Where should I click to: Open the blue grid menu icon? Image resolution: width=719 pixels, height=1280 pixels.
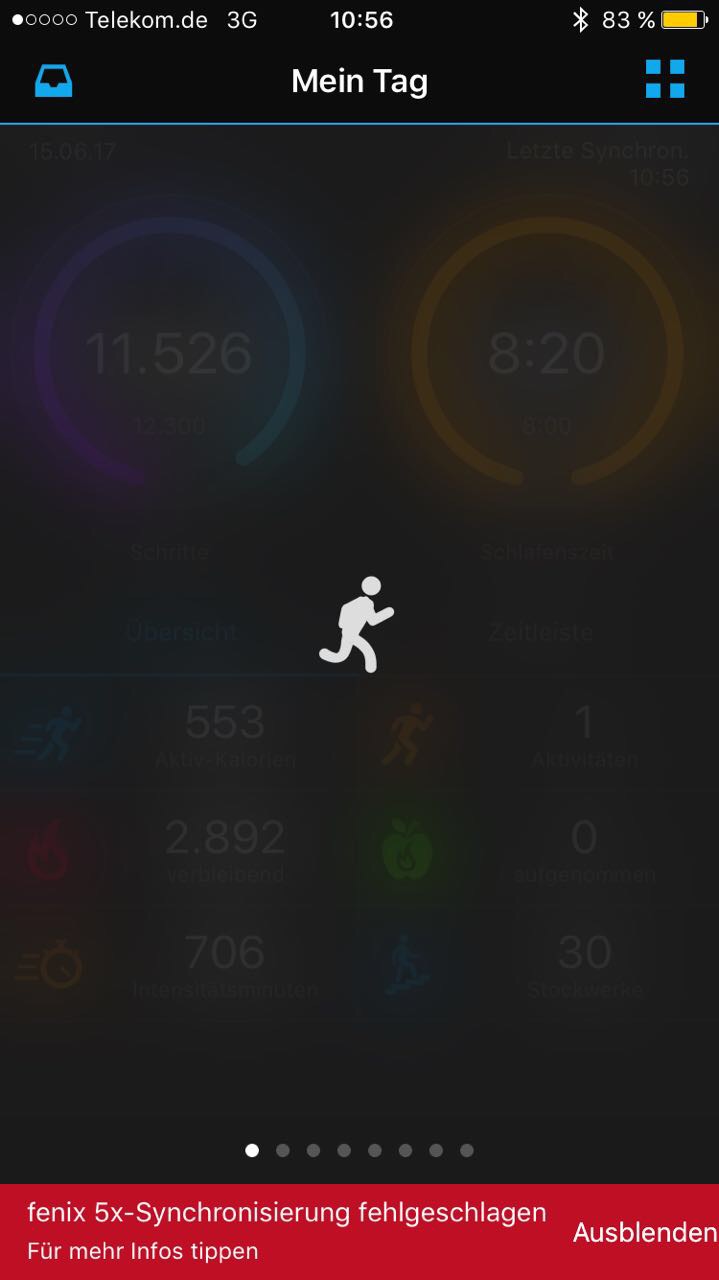click(x=665, y=79)
